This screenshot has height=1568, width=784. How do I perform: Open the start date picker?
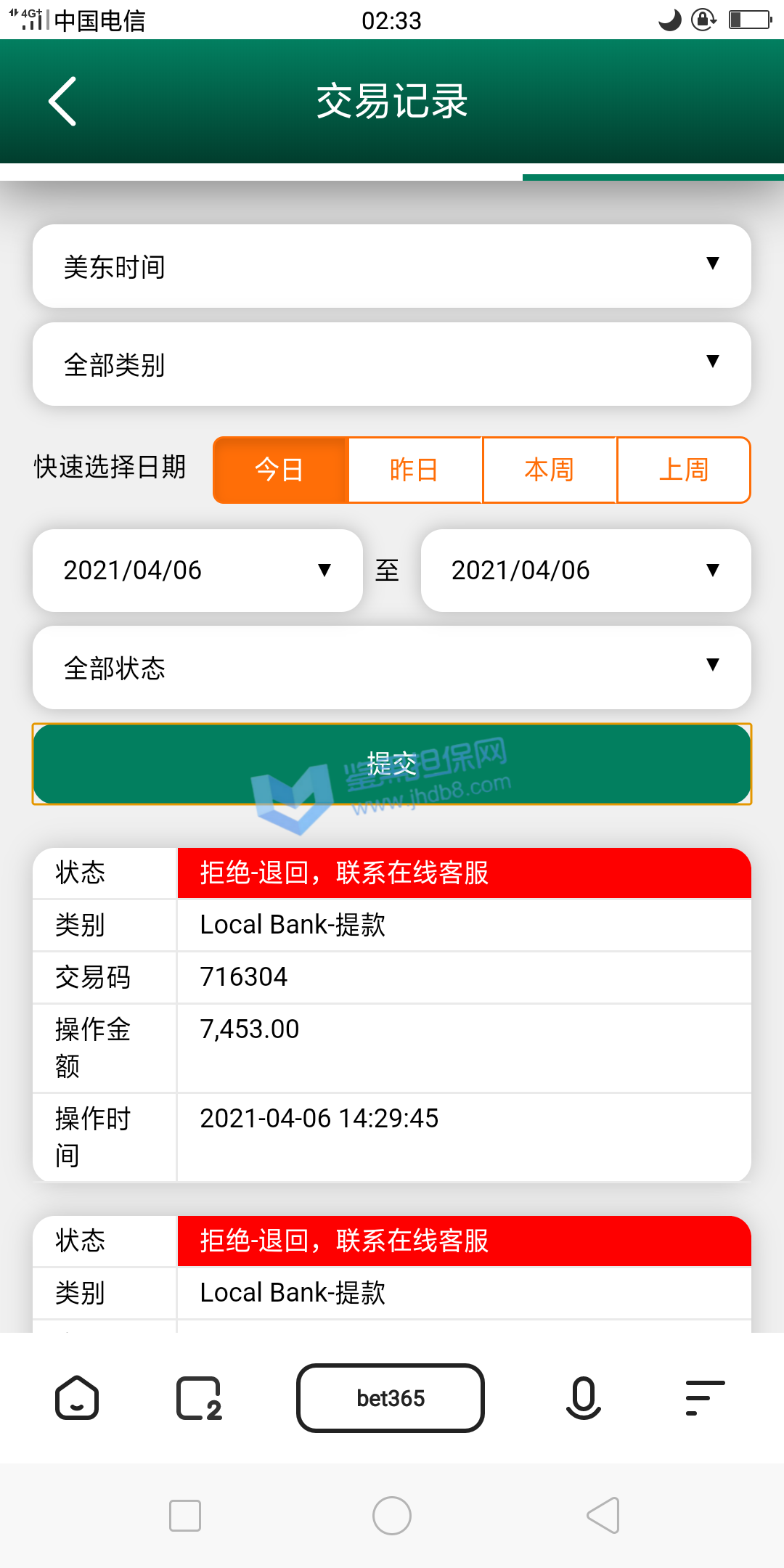pyautogui.click(x=197, y=571)
